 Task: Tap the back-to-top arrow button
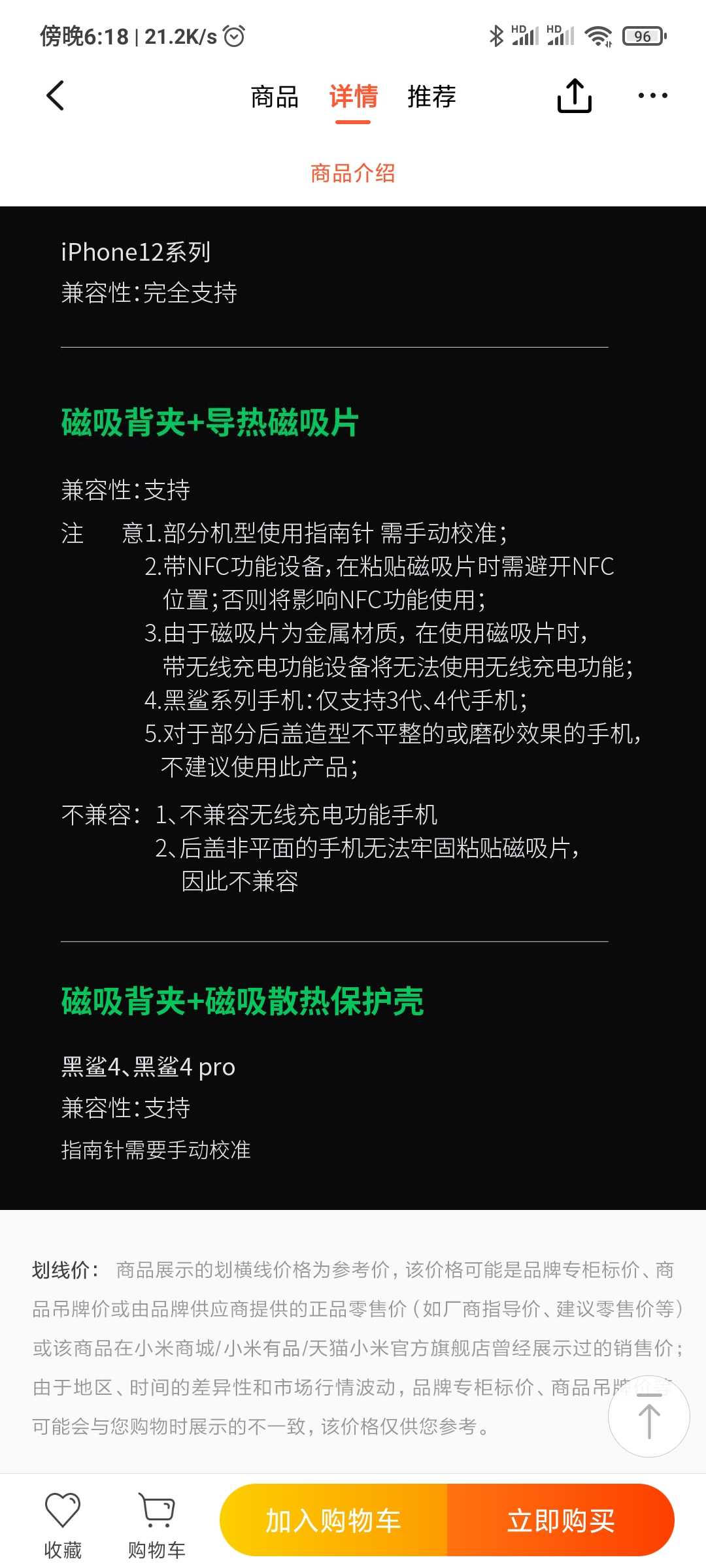[648, 1416]
